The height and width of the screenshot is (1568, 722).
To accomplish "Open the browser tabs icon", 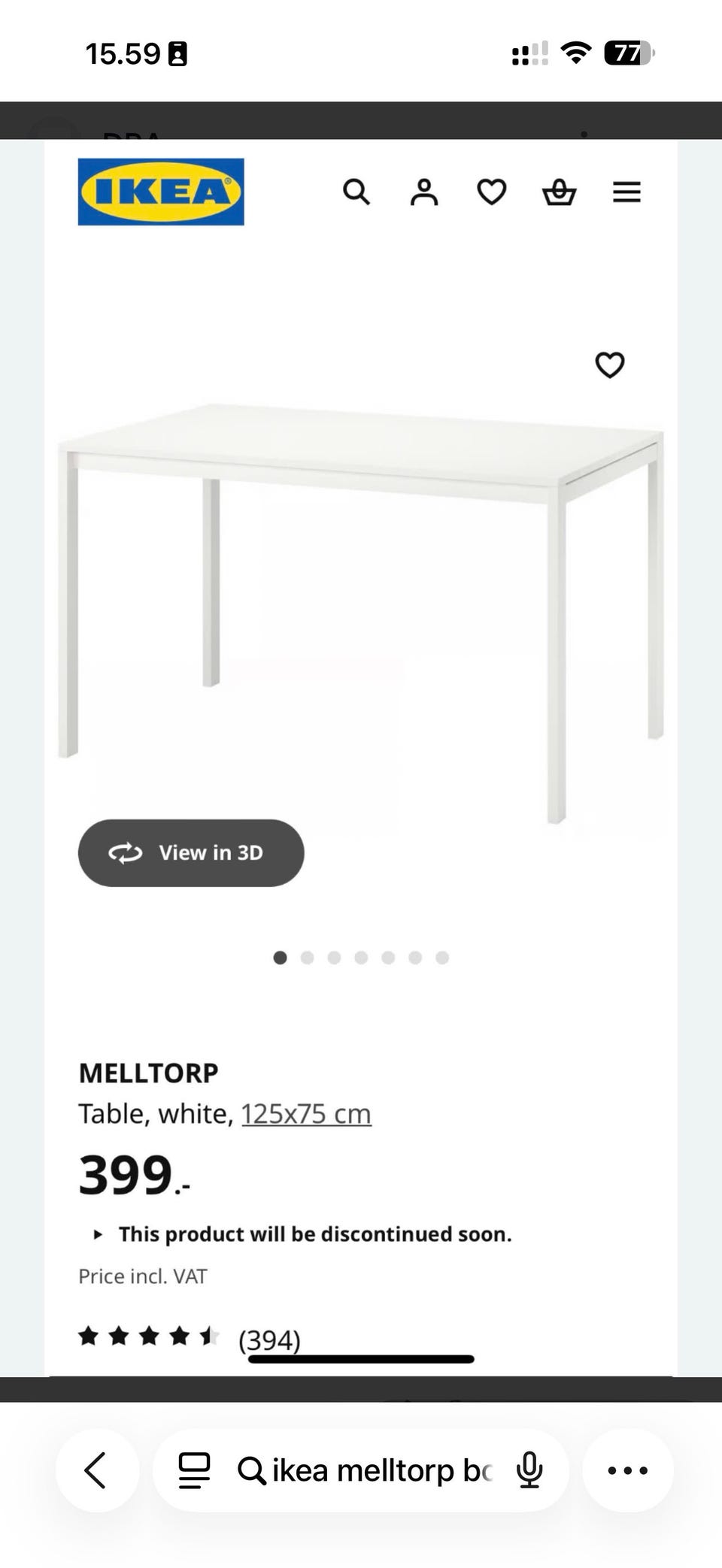I will point(194,1470).
